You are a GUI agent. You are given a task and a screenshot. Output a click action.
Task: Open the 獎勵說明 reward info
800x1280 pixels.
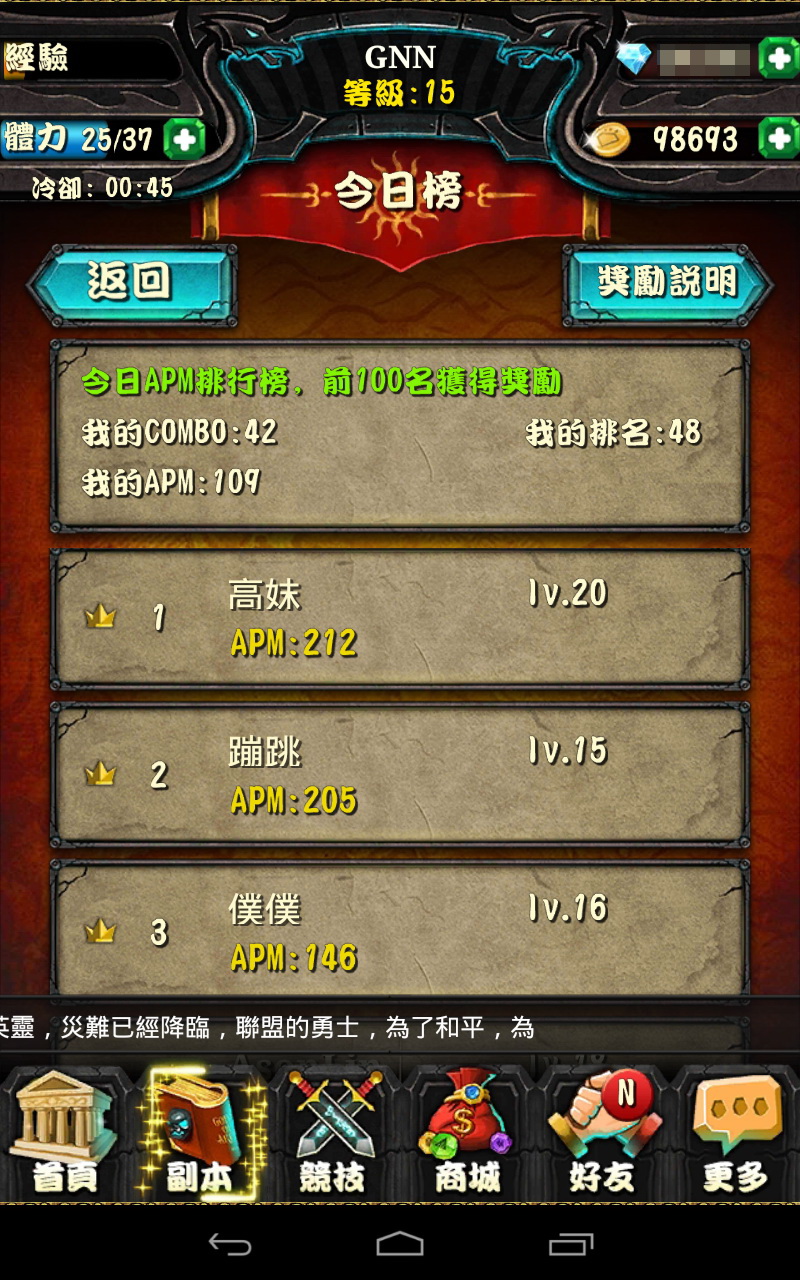[667, 283]
